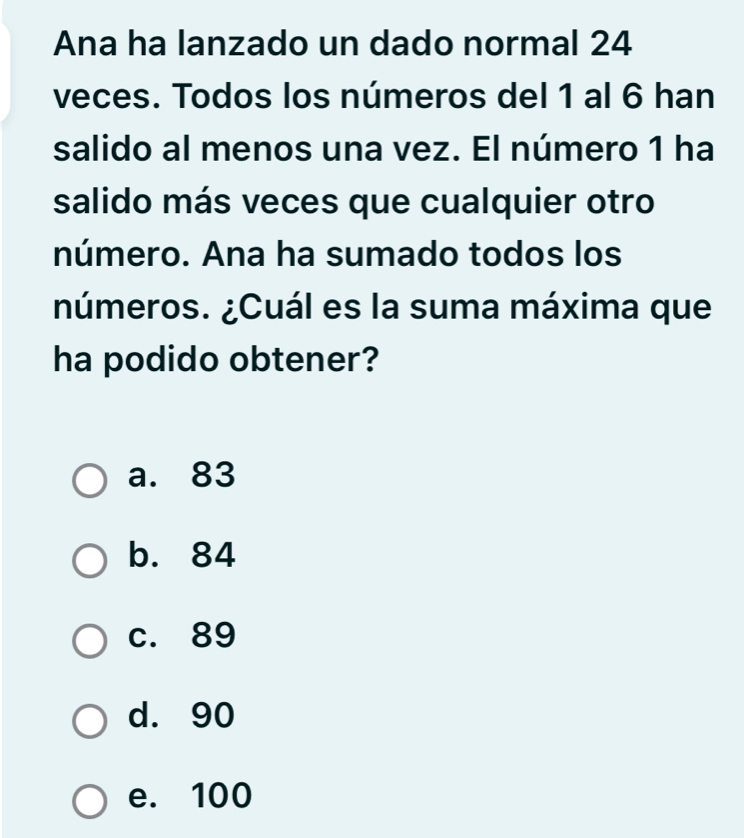Click the last radio button in the list

click(90, 799)
